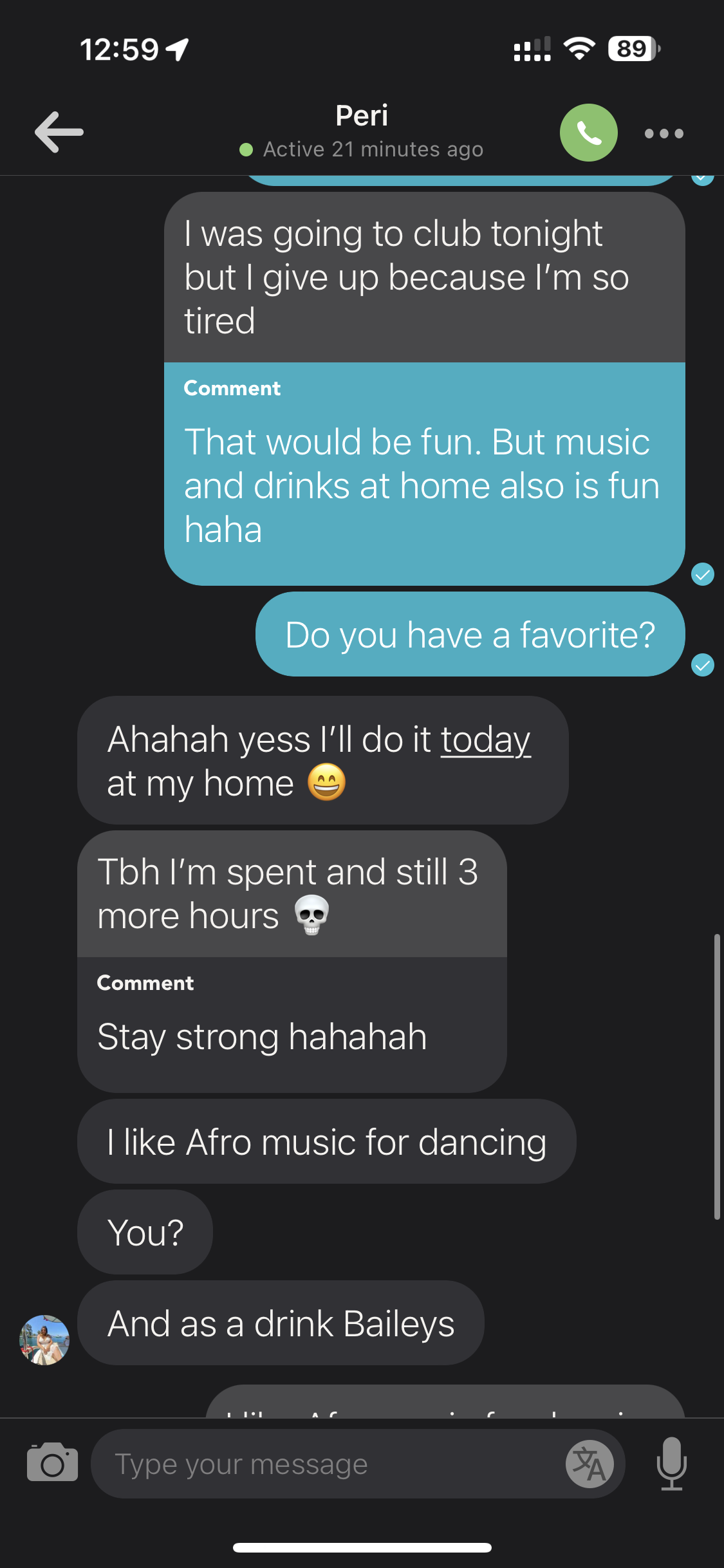Go back using the arrow icon
The height and width of the screenshot is (1568, 724).
(59, 132)
